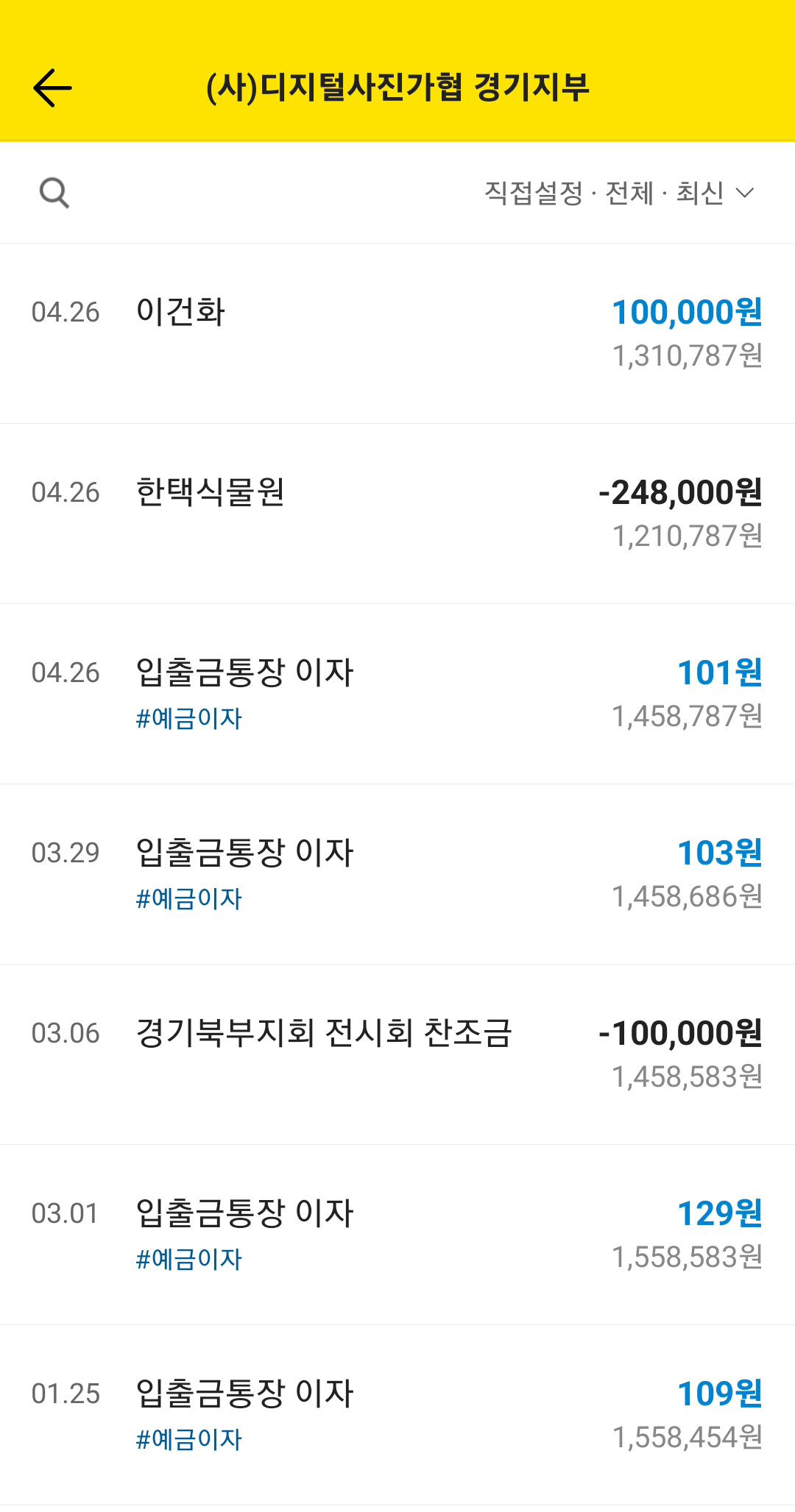The width and height of the screenshot is (795, 1512).
Task: Open 03.01 입출금통장 이자 129원 entry
Action: [x=397, y=1235]
